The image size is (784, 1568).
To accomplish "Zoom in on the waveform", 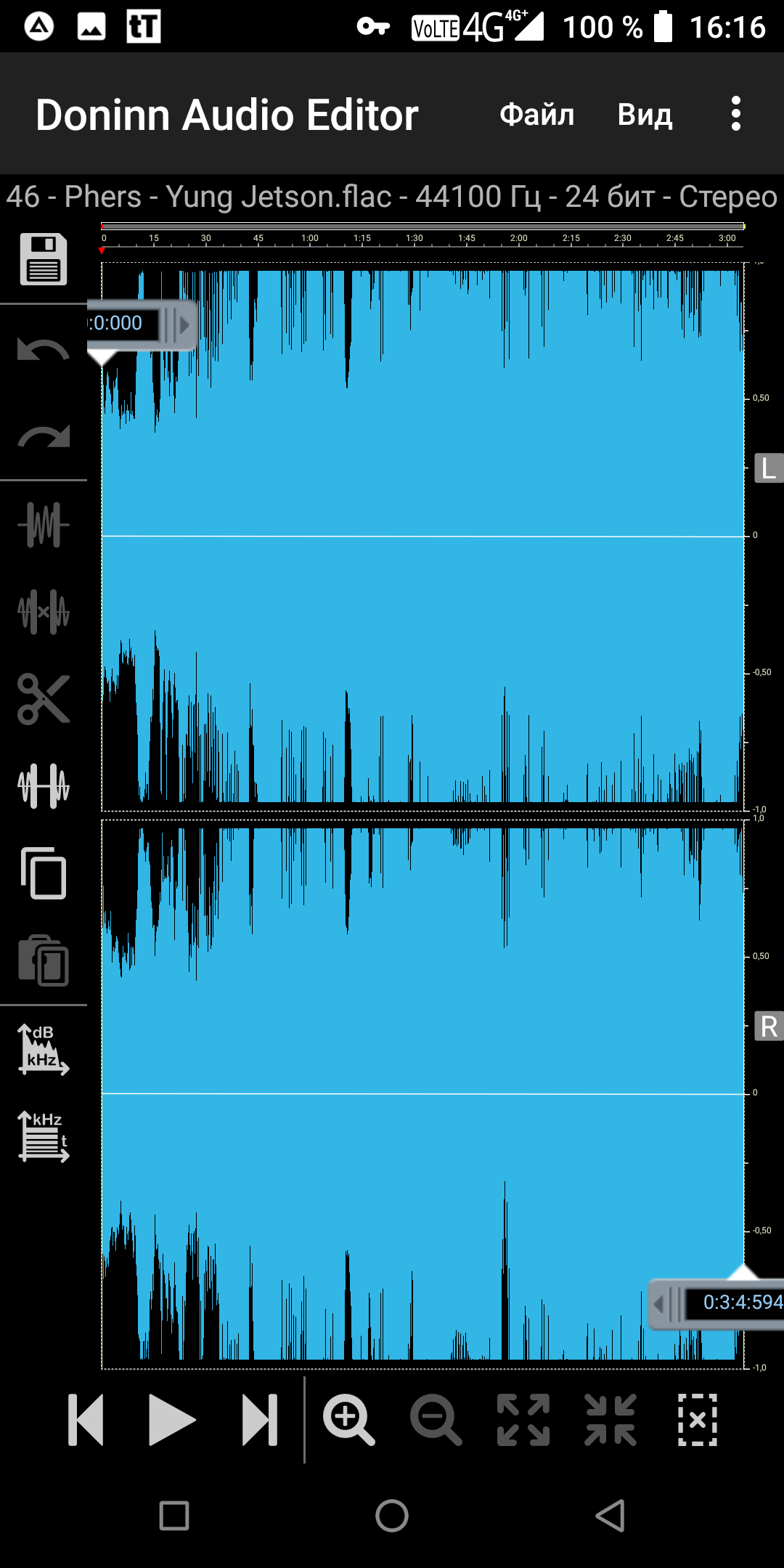I will tap(349, 1420).
